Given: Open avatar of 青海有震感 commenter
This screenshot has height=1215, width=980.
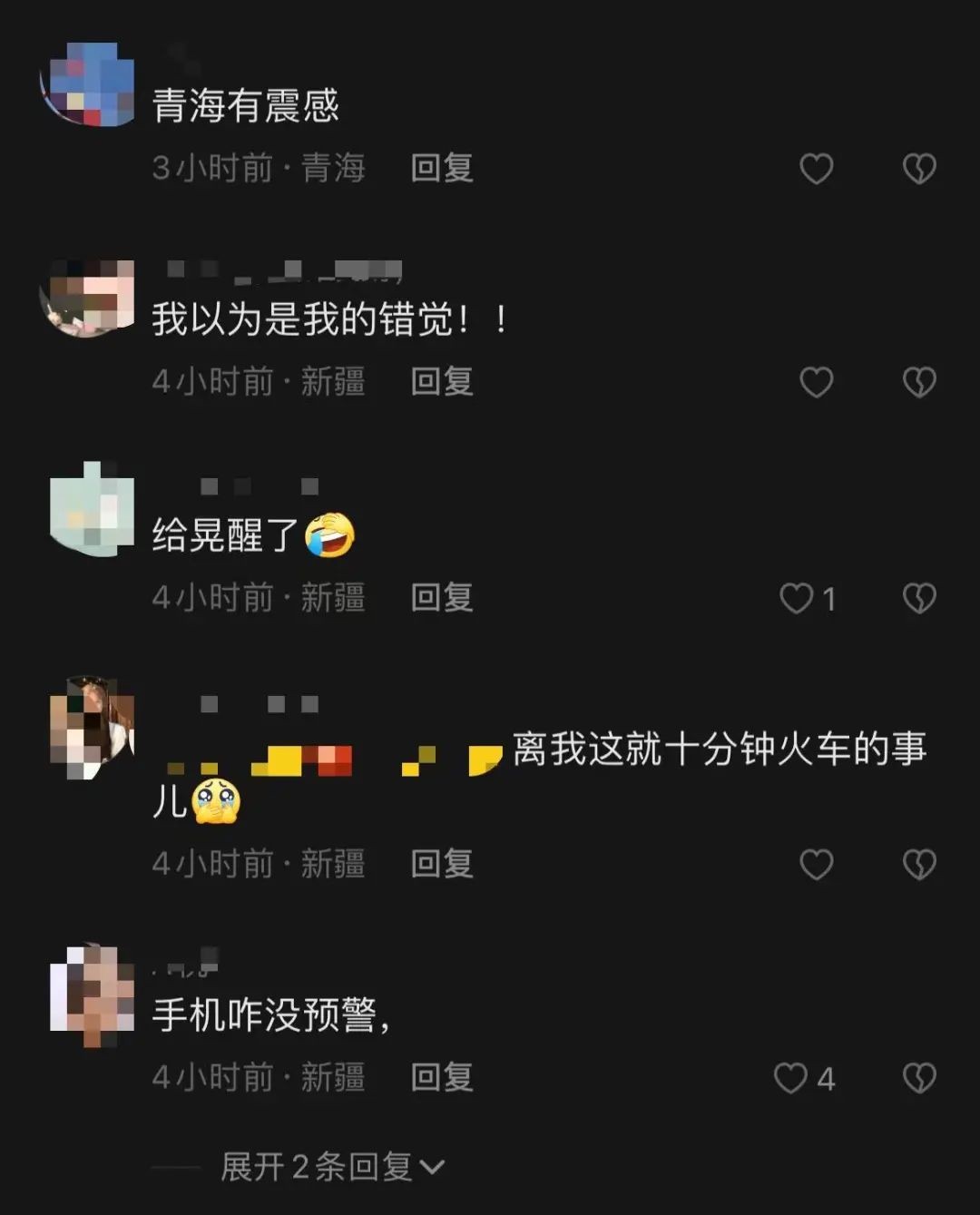Looking at the screenshot, I should click(90, 83).
